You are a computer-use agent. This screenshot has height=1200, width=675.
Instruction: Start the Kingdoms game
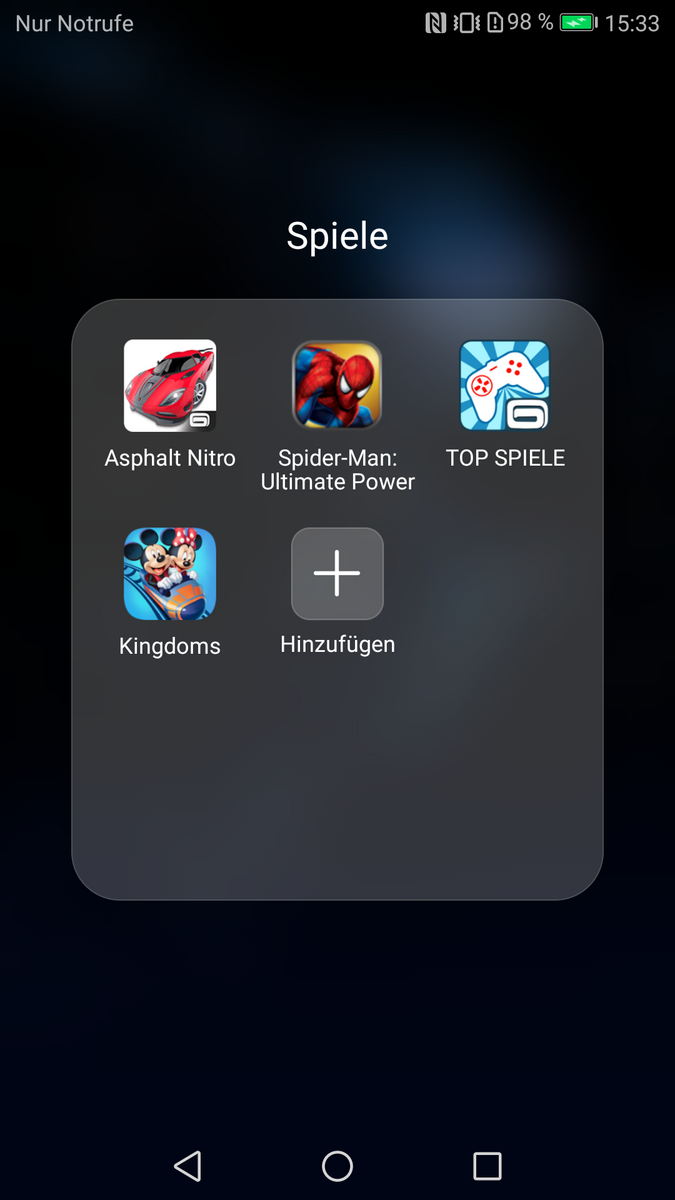coord(170,574)
